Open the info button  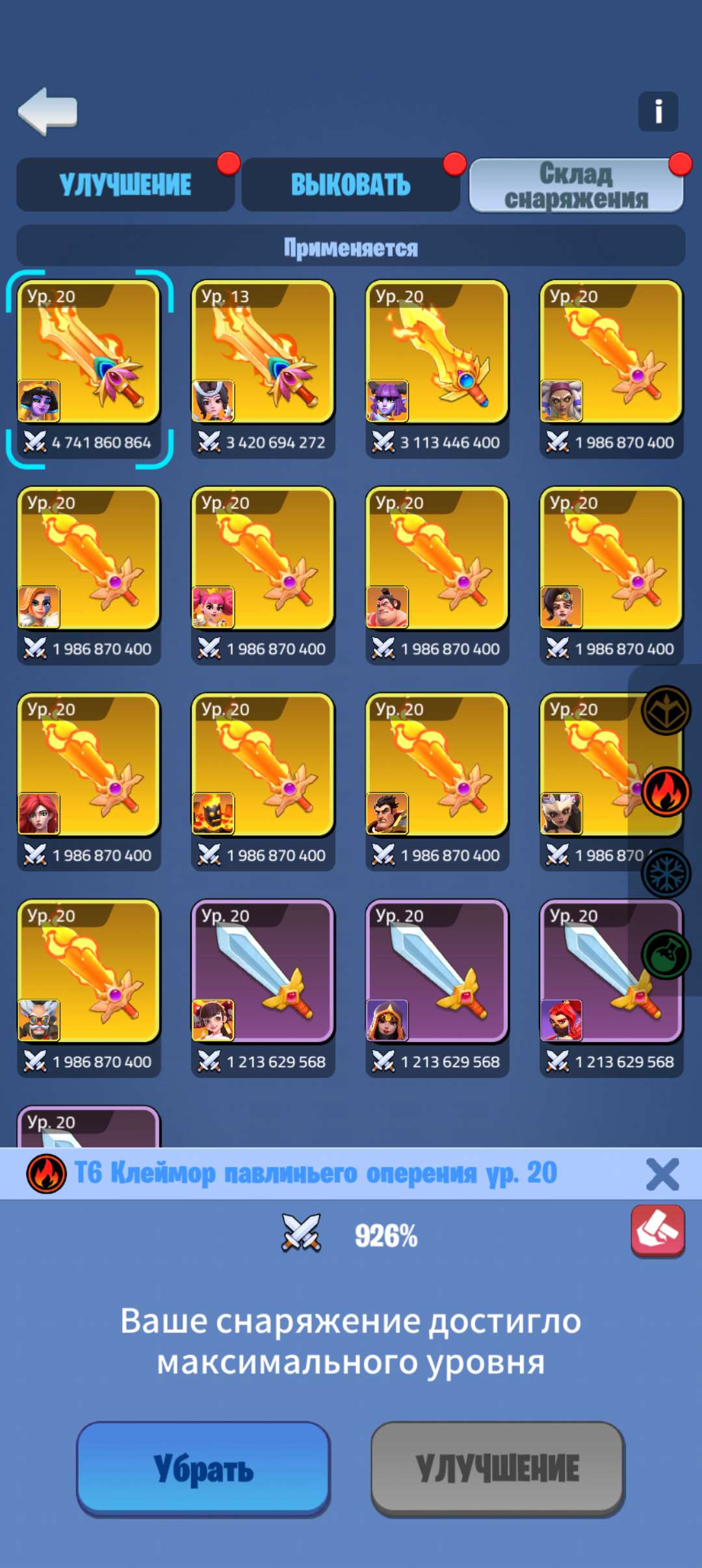(658, 112)
